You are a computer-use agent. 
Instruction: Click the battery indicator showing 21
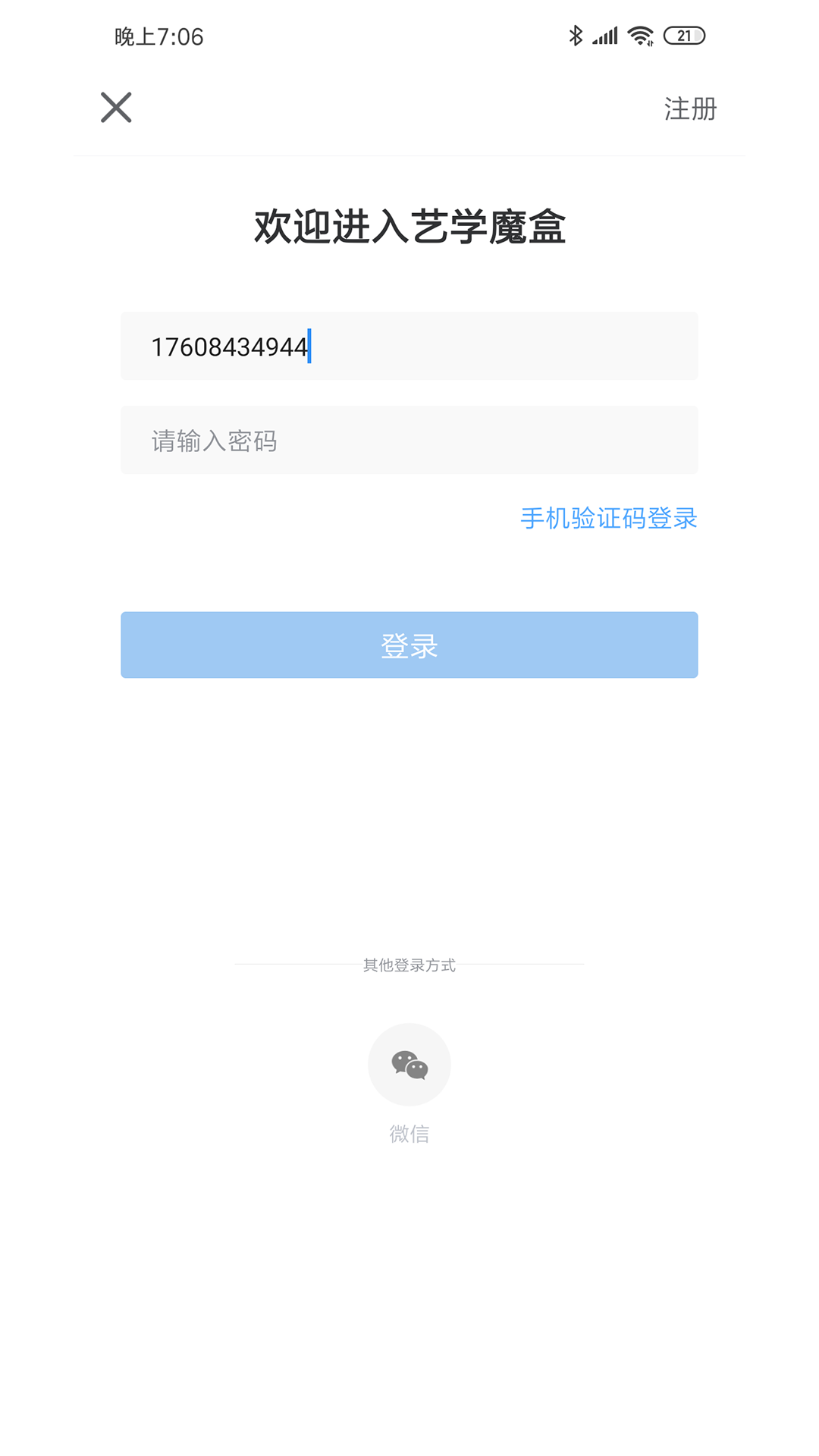(682, 34)
